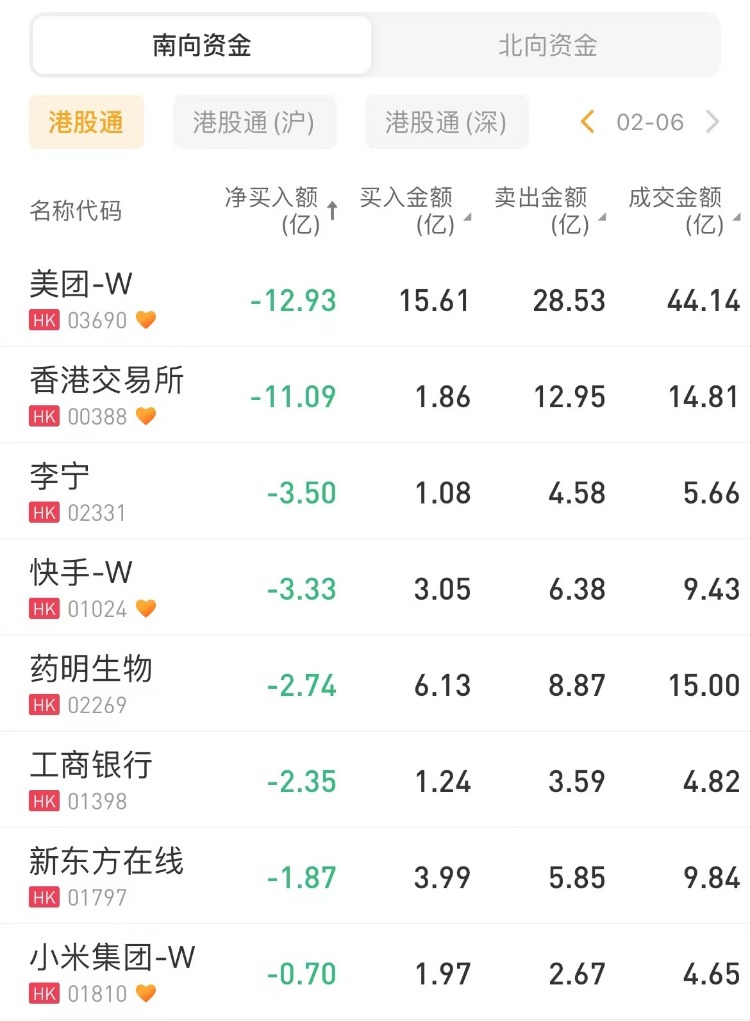Sort by 卖出金额 column
This screenshot has width=750, height=1021.
coord(547,210)
